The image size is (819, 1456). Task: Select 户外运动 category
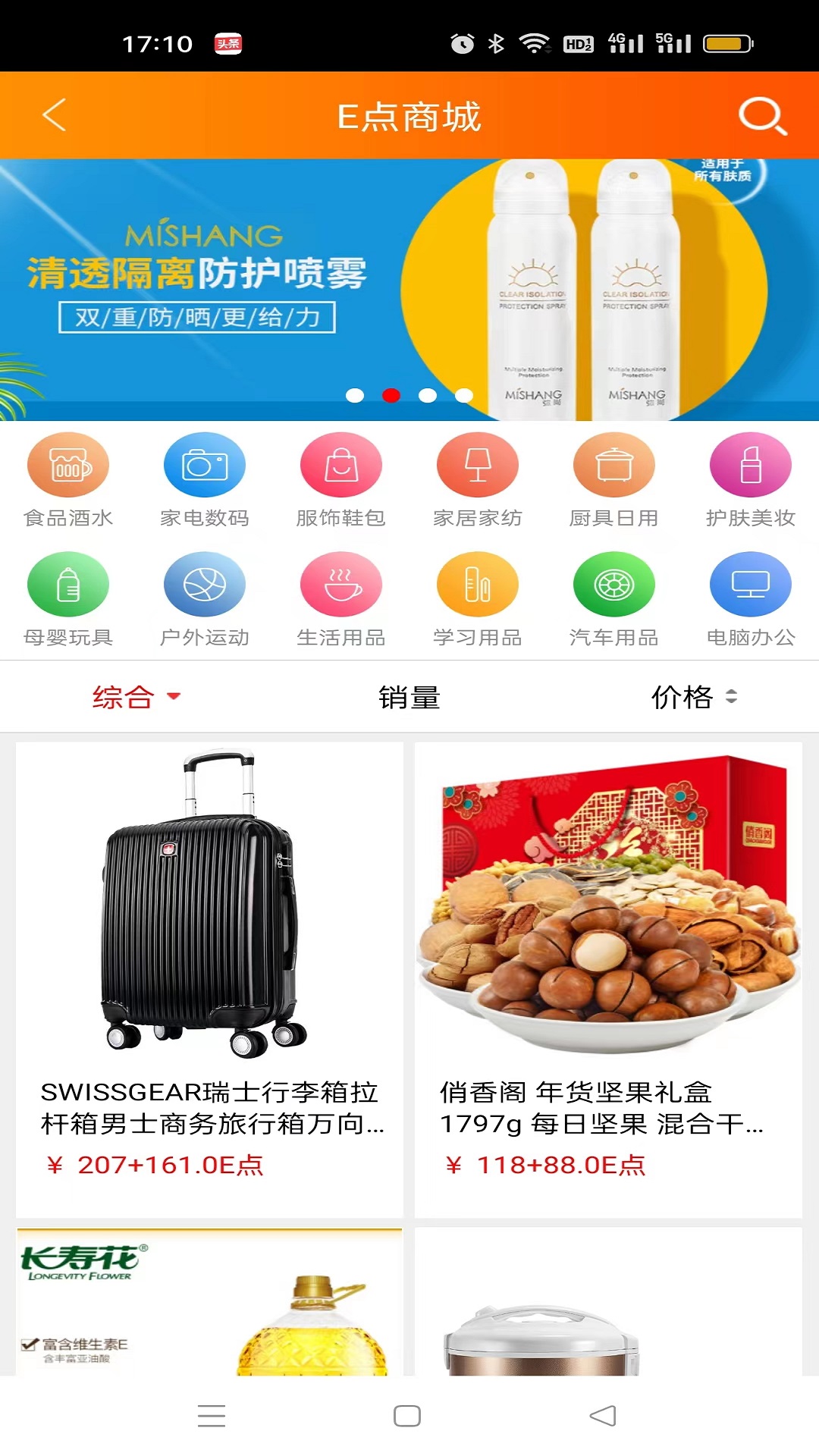tap(205, 599)
